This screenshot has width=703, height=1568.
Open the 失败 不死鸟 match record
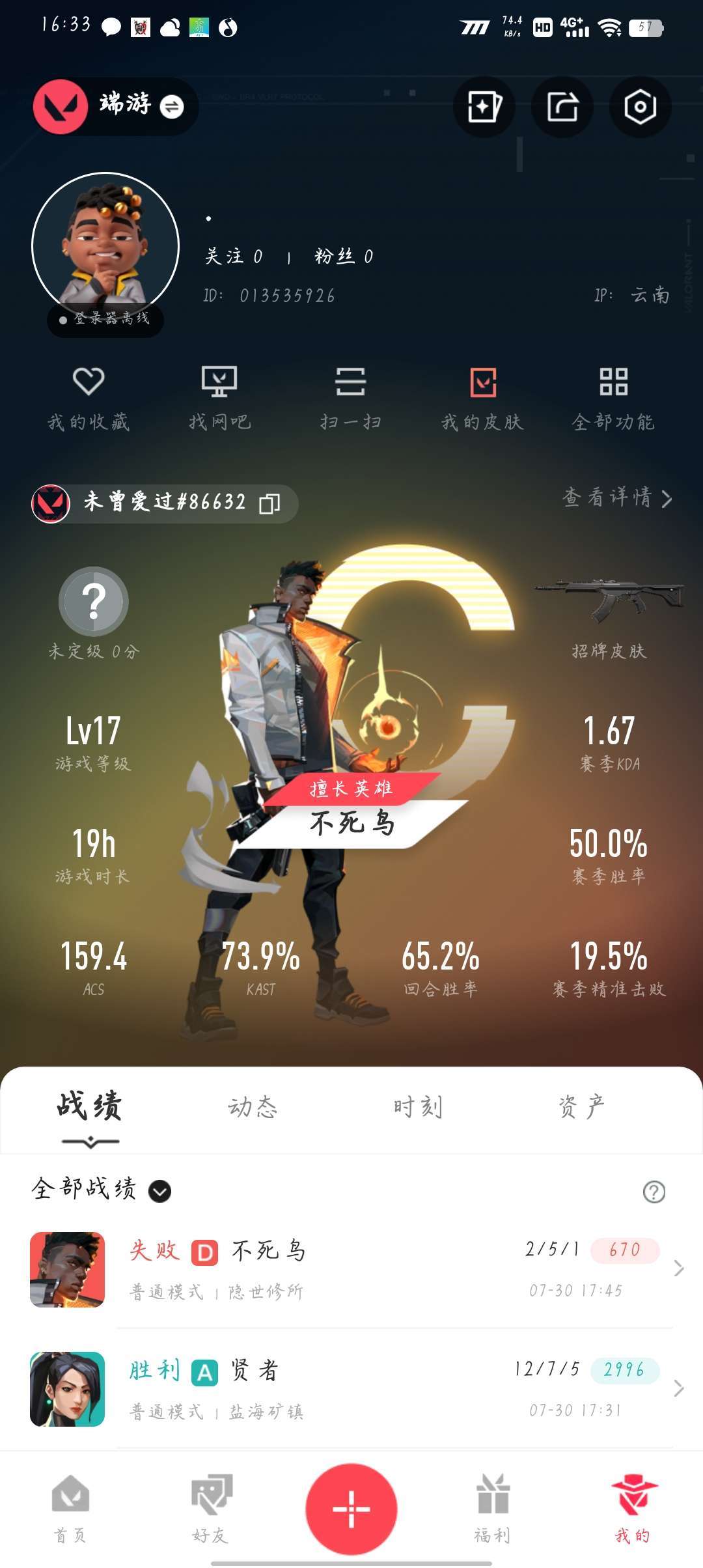tap(351, 1268)
